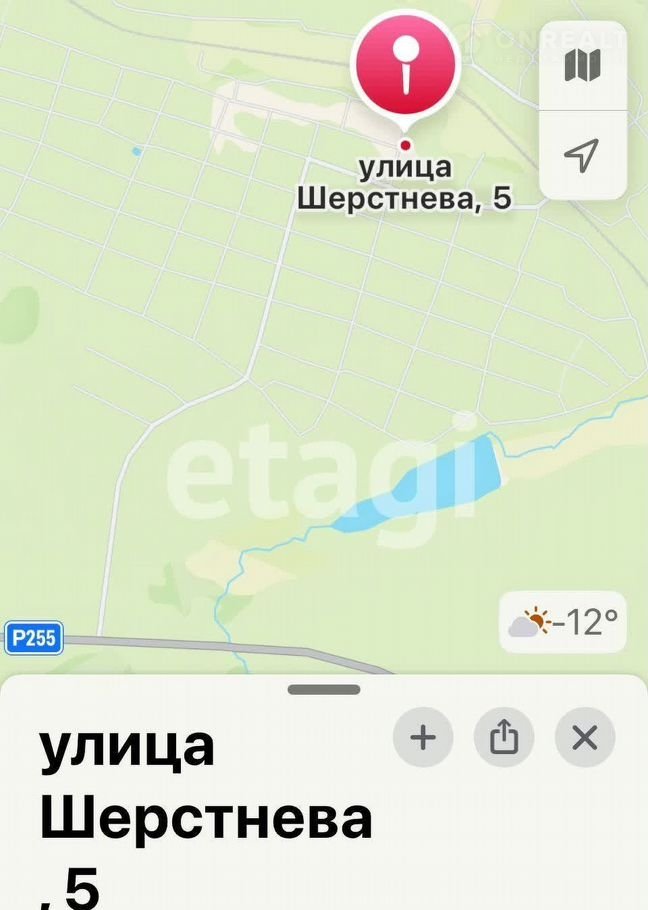Open the map mode selector

[582, 66]
